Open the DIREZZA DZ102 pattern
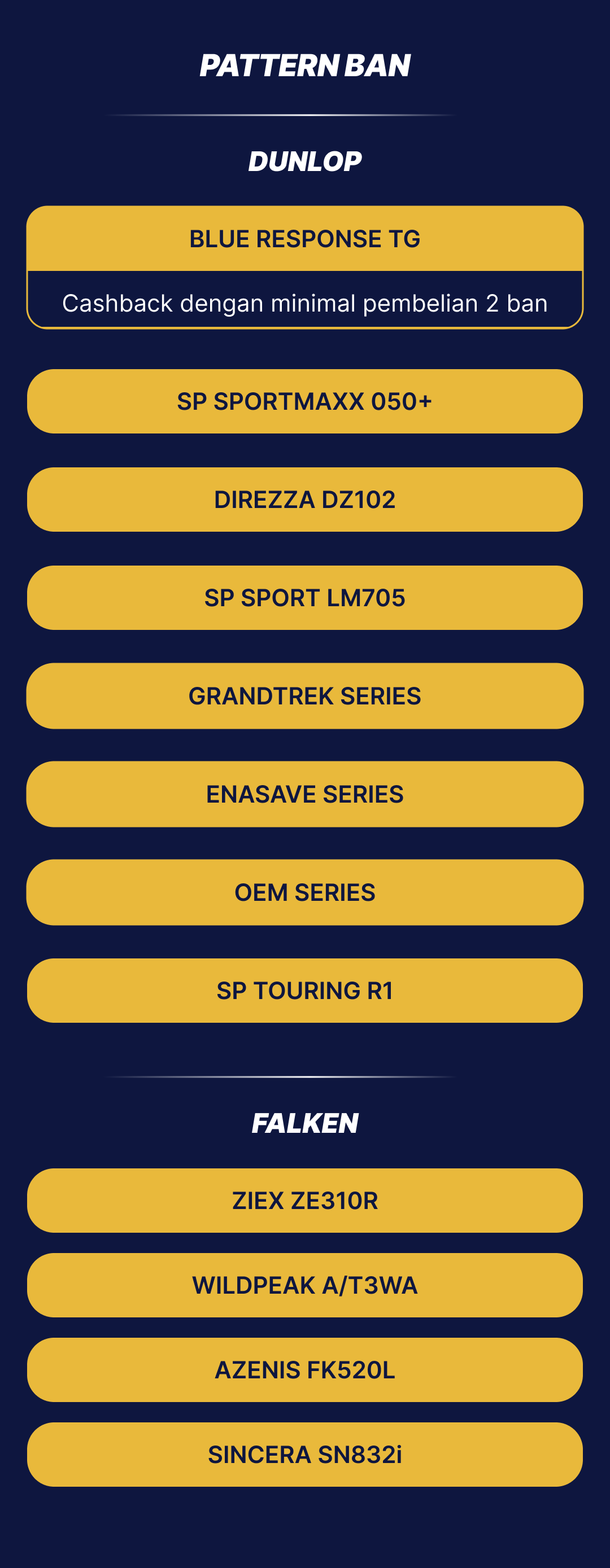The image size is (610, 1568). click(x=304, y=499)
